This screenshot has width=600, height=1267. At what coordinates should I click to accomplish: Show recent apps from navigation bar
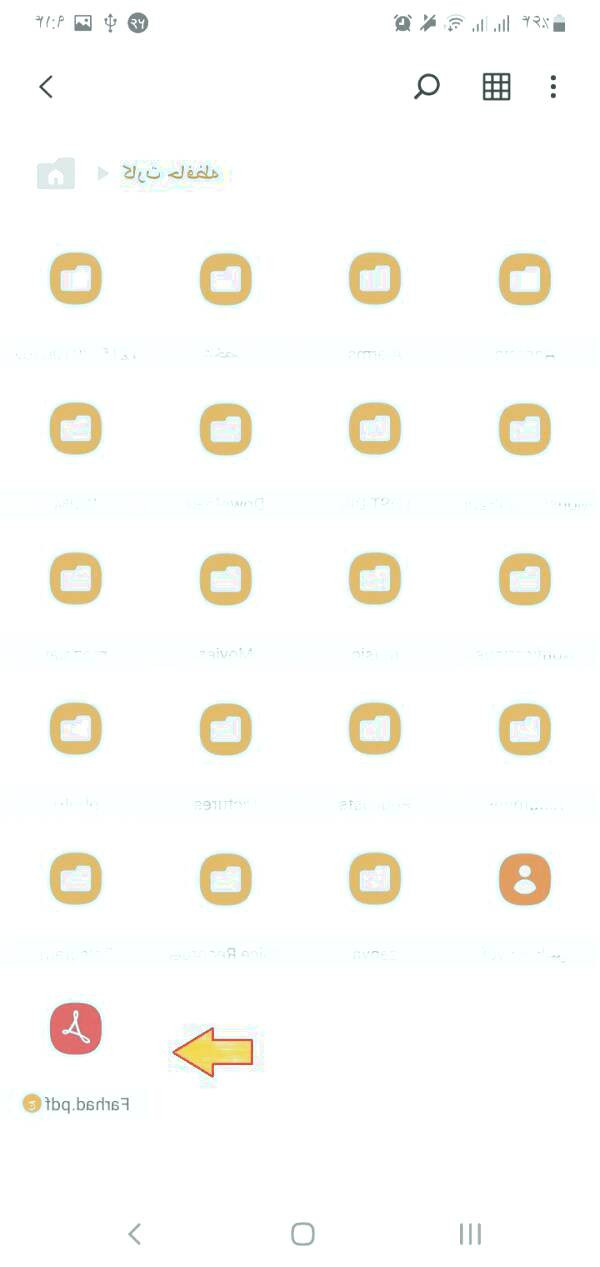point(470,1234)
